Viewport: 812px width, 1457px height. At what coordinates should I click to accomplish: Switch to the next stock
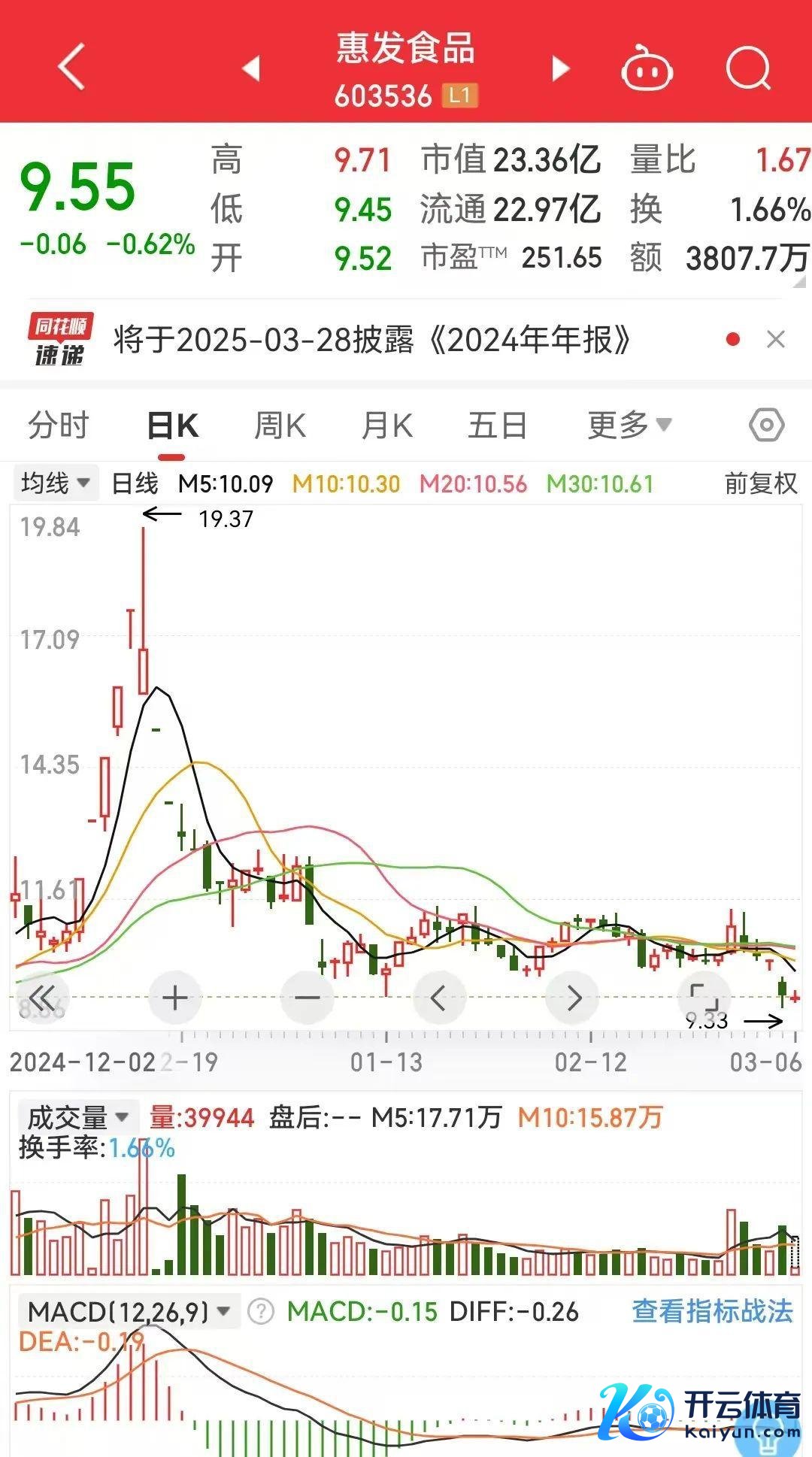[560, 68]
